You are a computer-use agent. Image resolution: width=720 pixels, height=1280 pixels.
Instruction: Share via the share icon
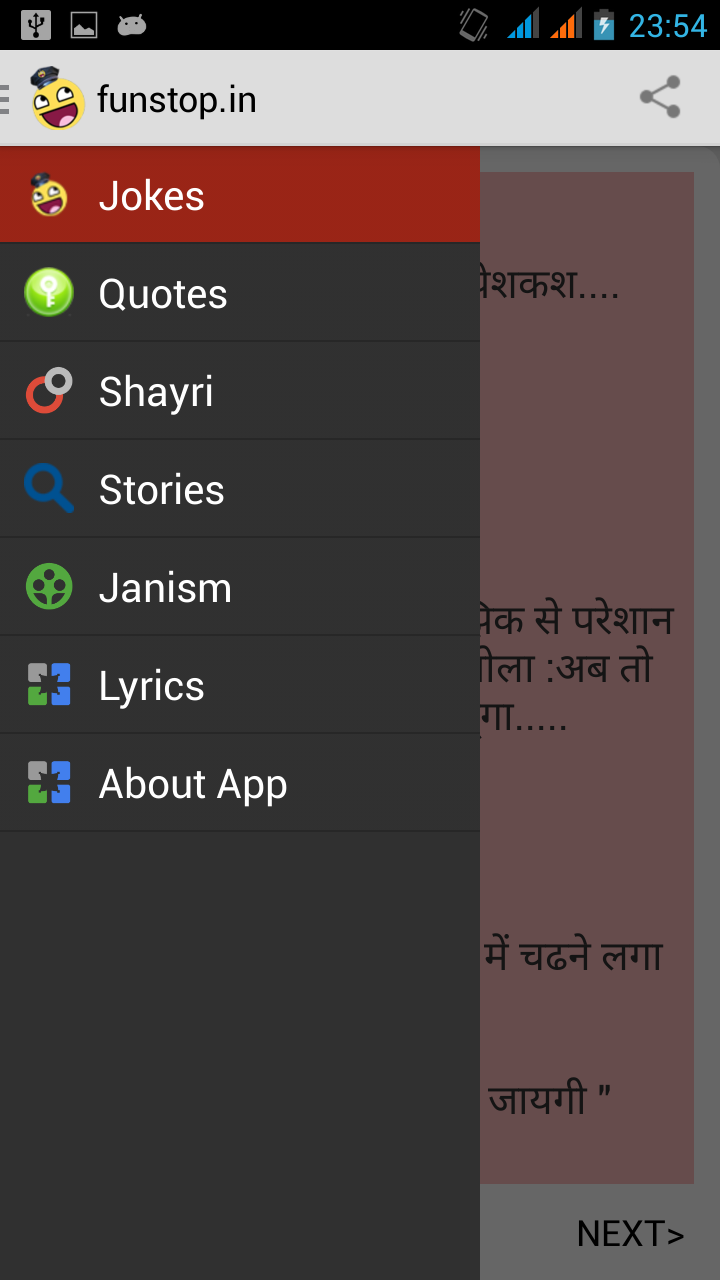click(x=660, y=98)
